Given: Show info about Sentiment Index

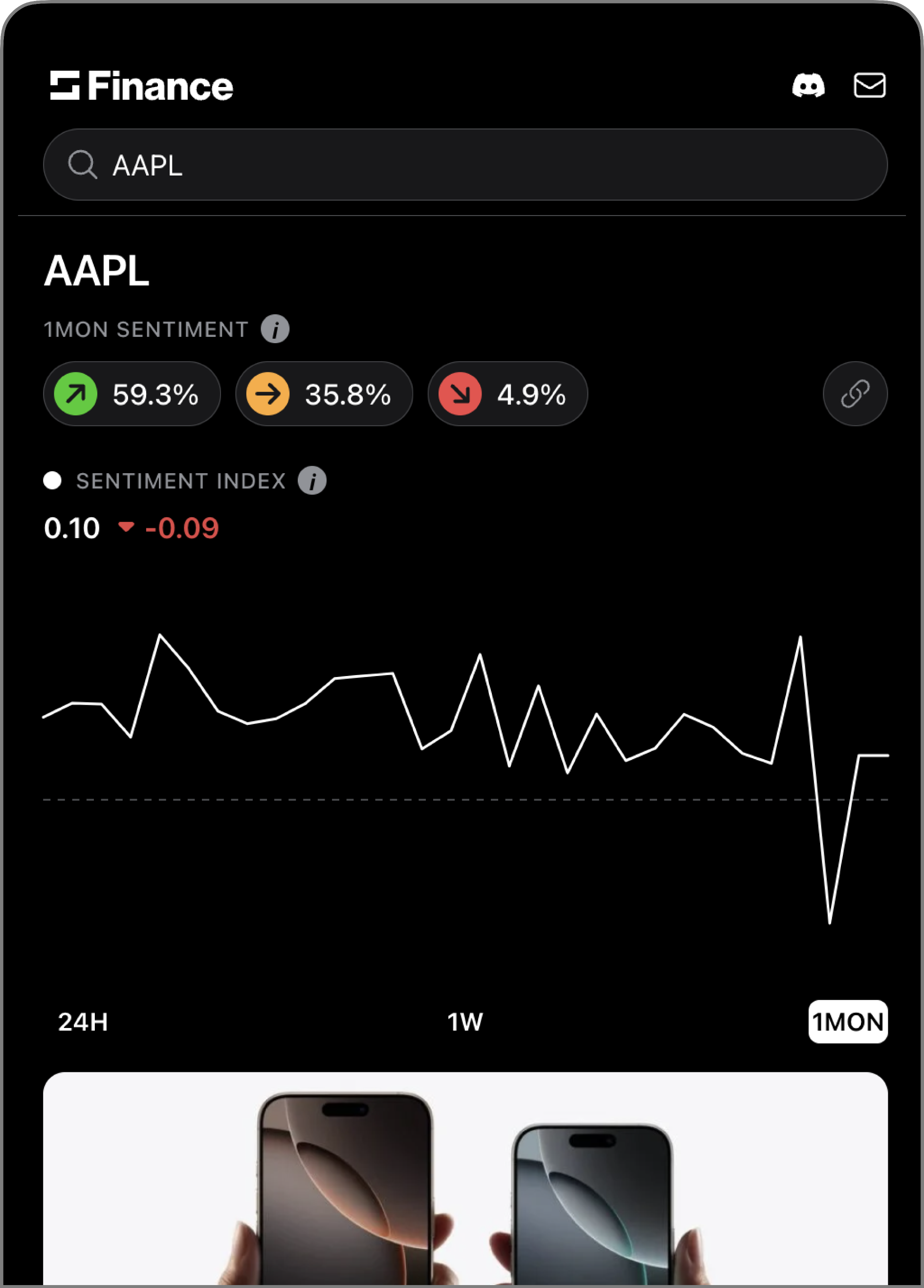Looking at the screenshot, I should (x=312, y=481).
